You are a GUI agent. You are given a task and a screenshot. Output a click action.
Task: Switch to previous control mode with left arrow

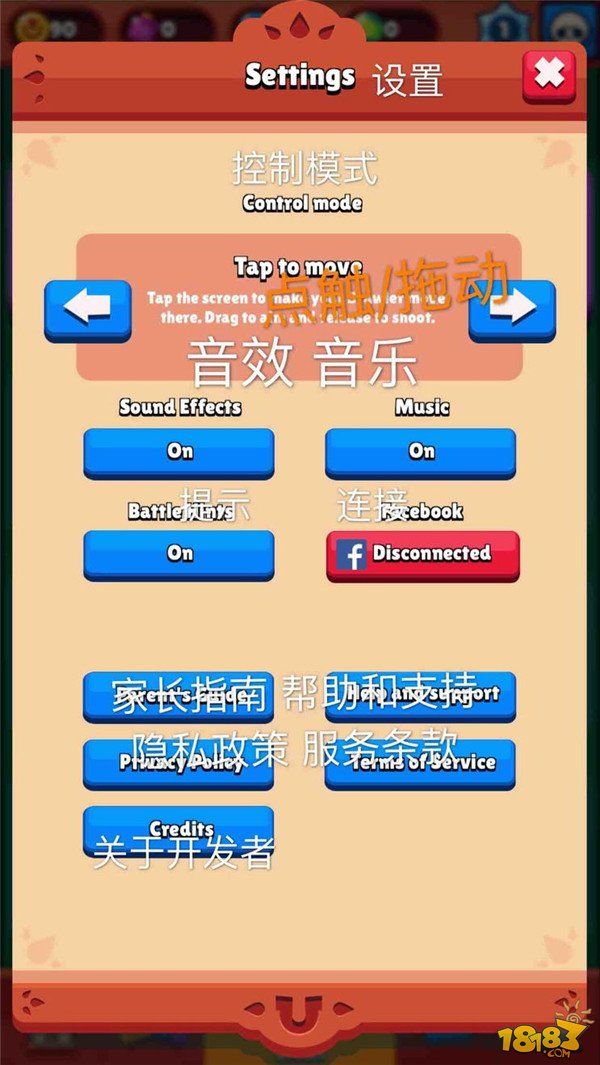point(88,311)
